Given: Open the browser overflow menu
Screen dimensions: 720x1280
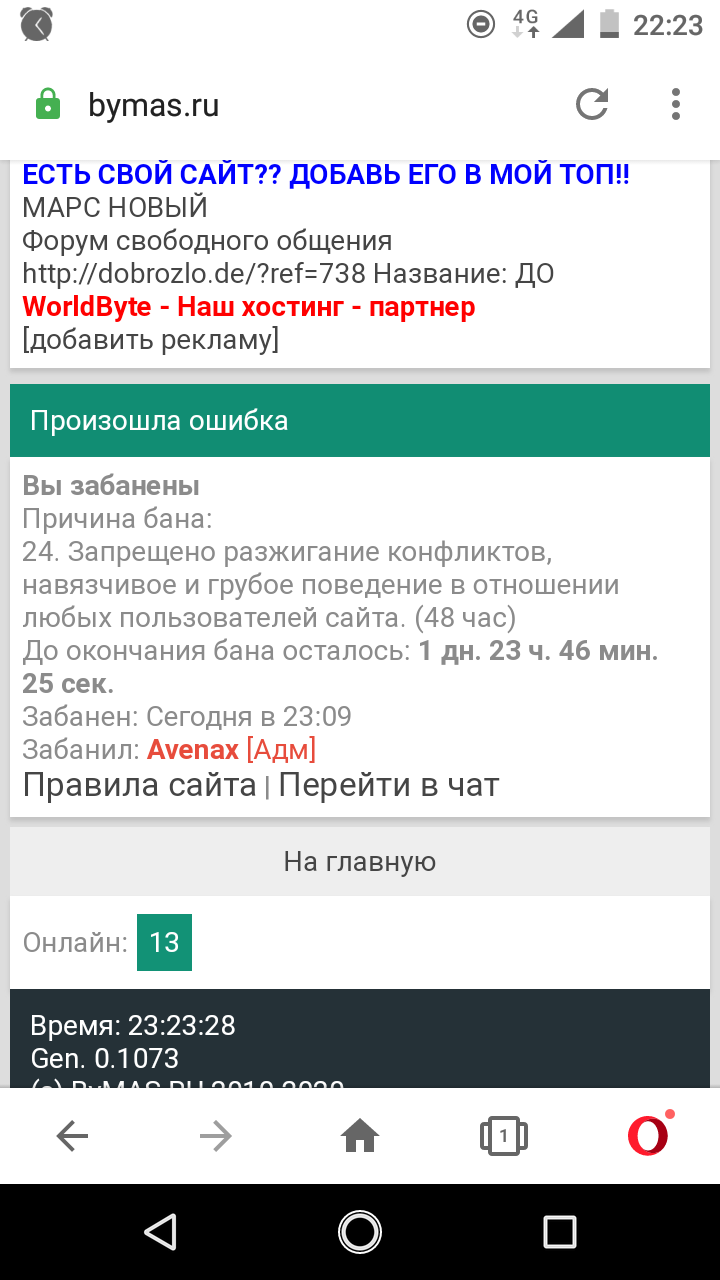Looking at the screenshot, I should coord(676,104).
